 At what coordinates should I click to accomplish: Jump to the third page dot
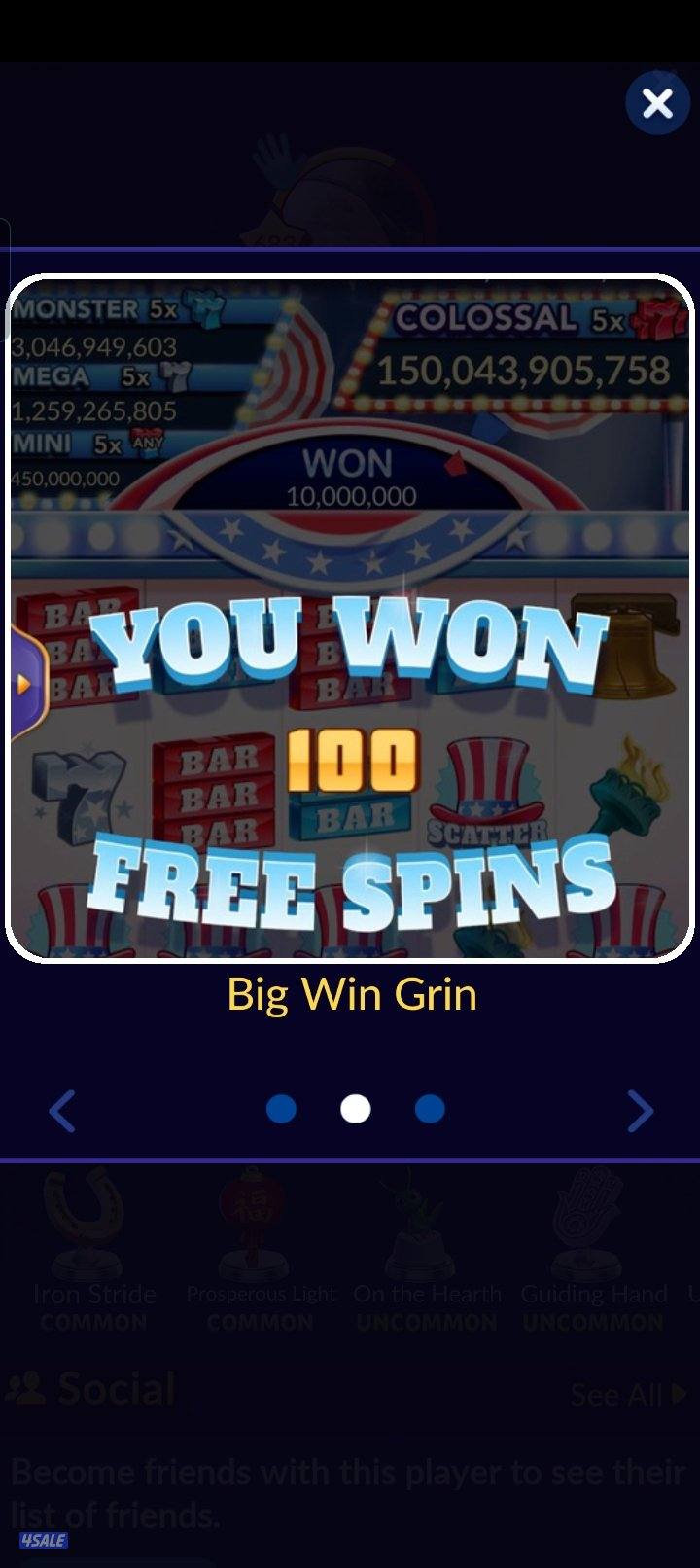tap(430, 1109)
